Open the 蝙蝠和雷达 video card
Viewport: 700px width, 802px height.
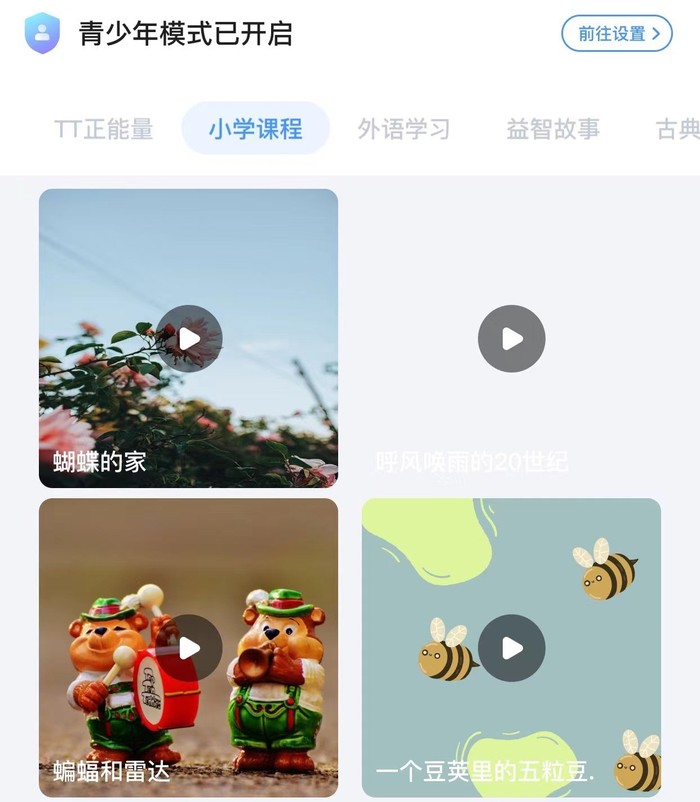pos(189,648)
